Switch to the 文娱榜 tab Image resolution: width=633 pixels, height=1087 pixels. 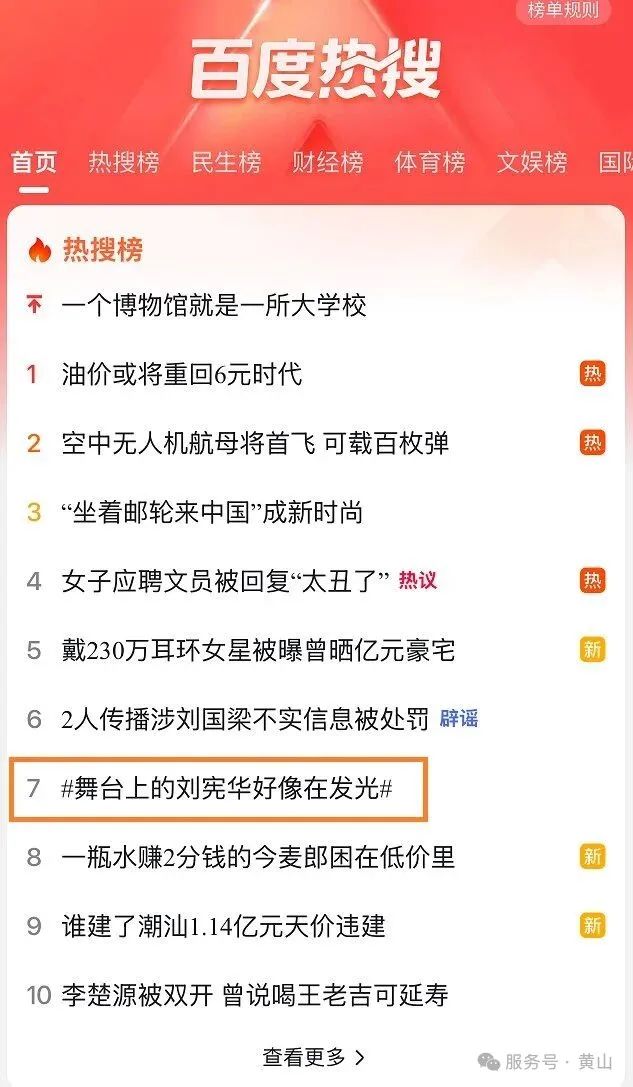[532, 162]
